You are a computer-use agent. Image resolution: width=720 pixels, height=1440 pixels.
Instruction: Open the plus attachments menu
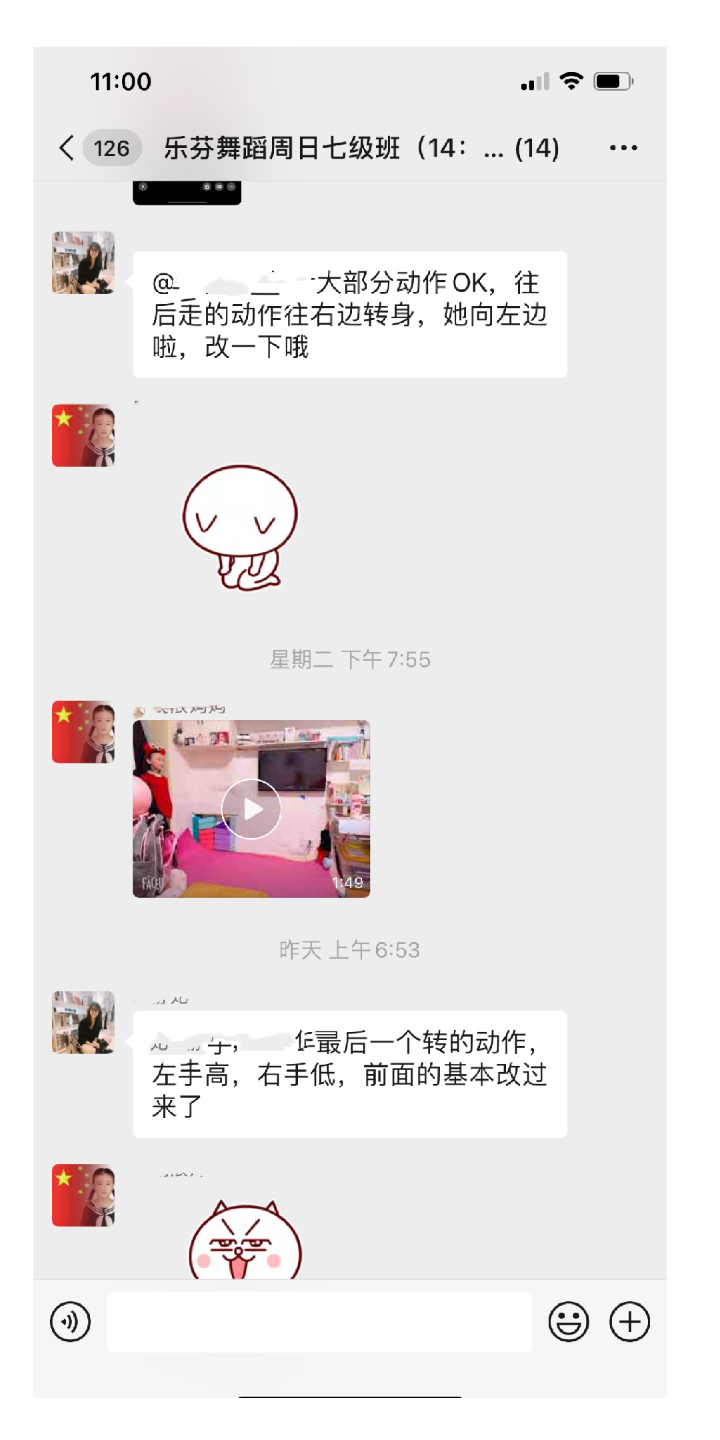630,1322
